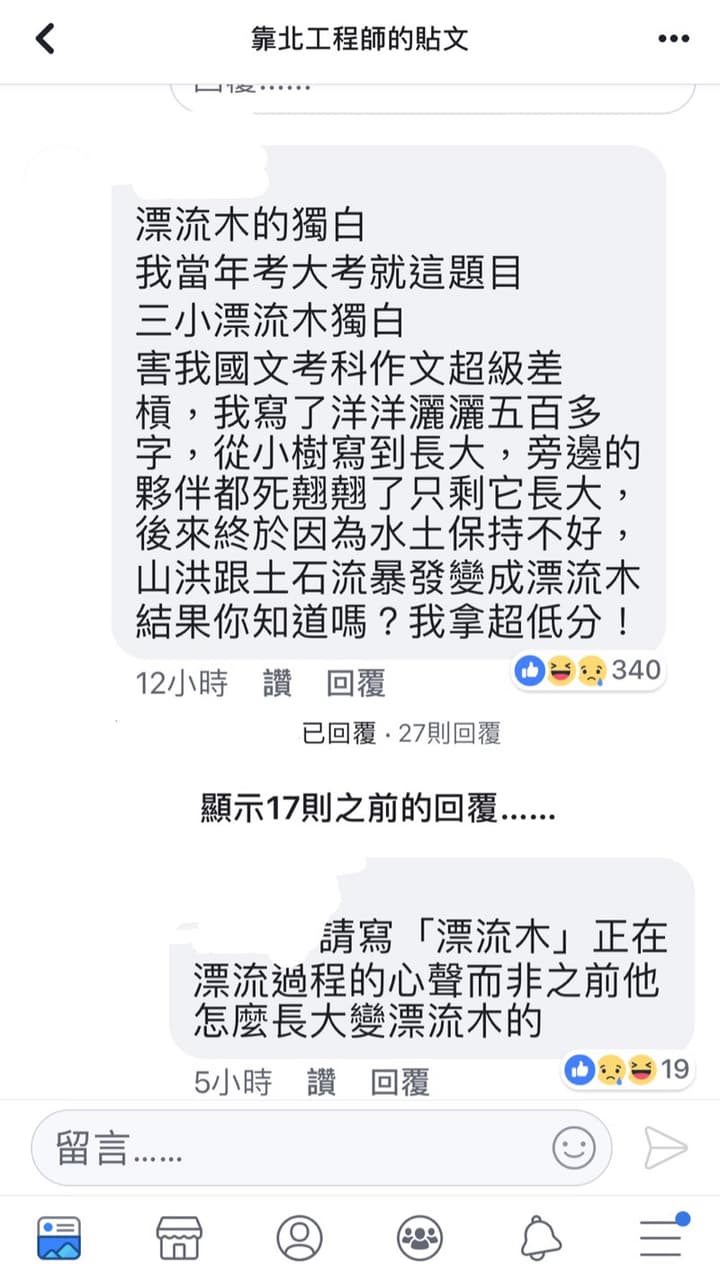The height and width of the screenshot is (1280, 720).
Task: Go back from 靠北工程師的貼文
Action: tap(45, 39)
